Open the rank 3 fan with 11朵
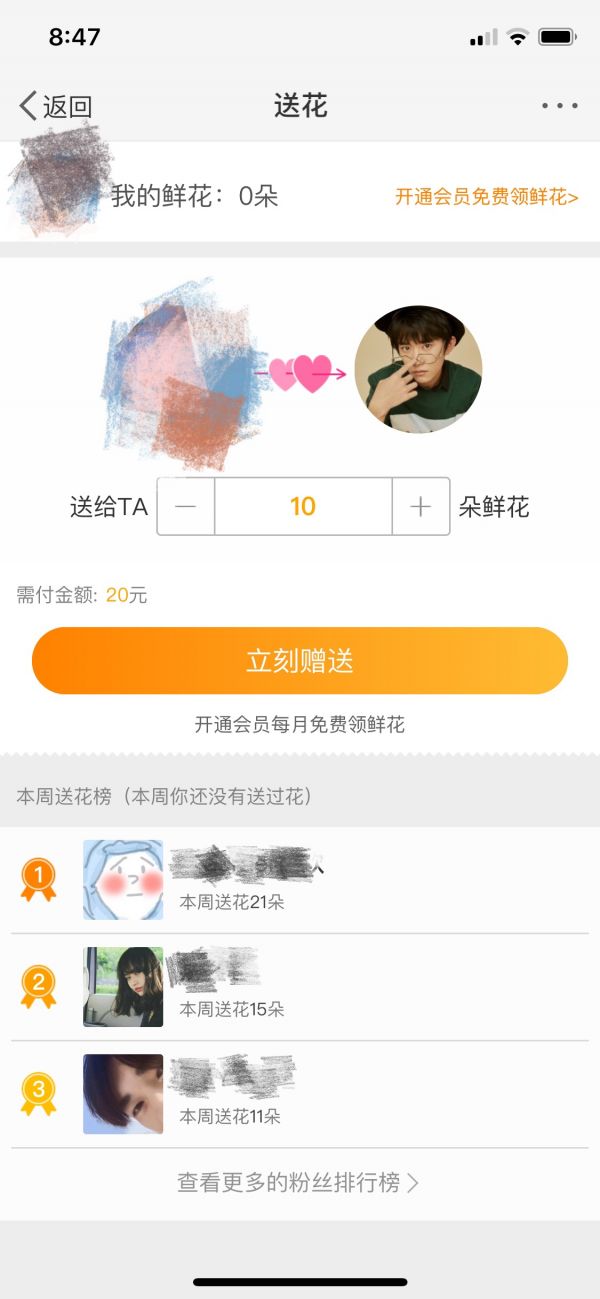Image resolution: width=600 pixels, height=1299 pixels. point(300,1094)
